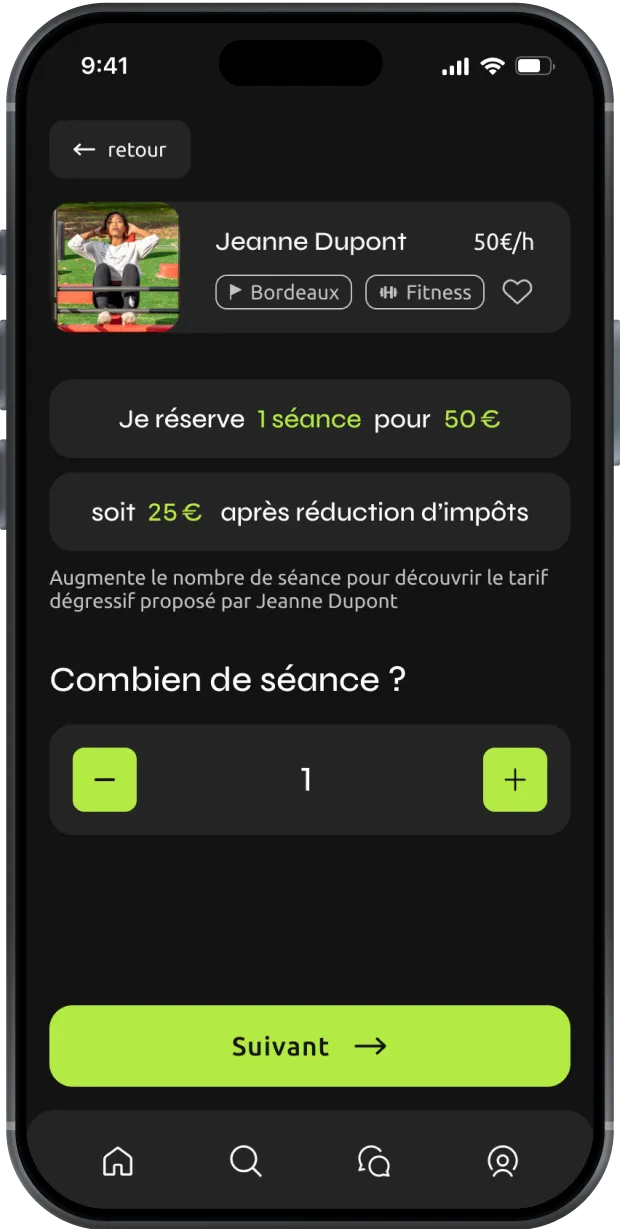620x1229 pixels.
Task: Tap the Bordeaux location chip
Action: coord(284,292)
